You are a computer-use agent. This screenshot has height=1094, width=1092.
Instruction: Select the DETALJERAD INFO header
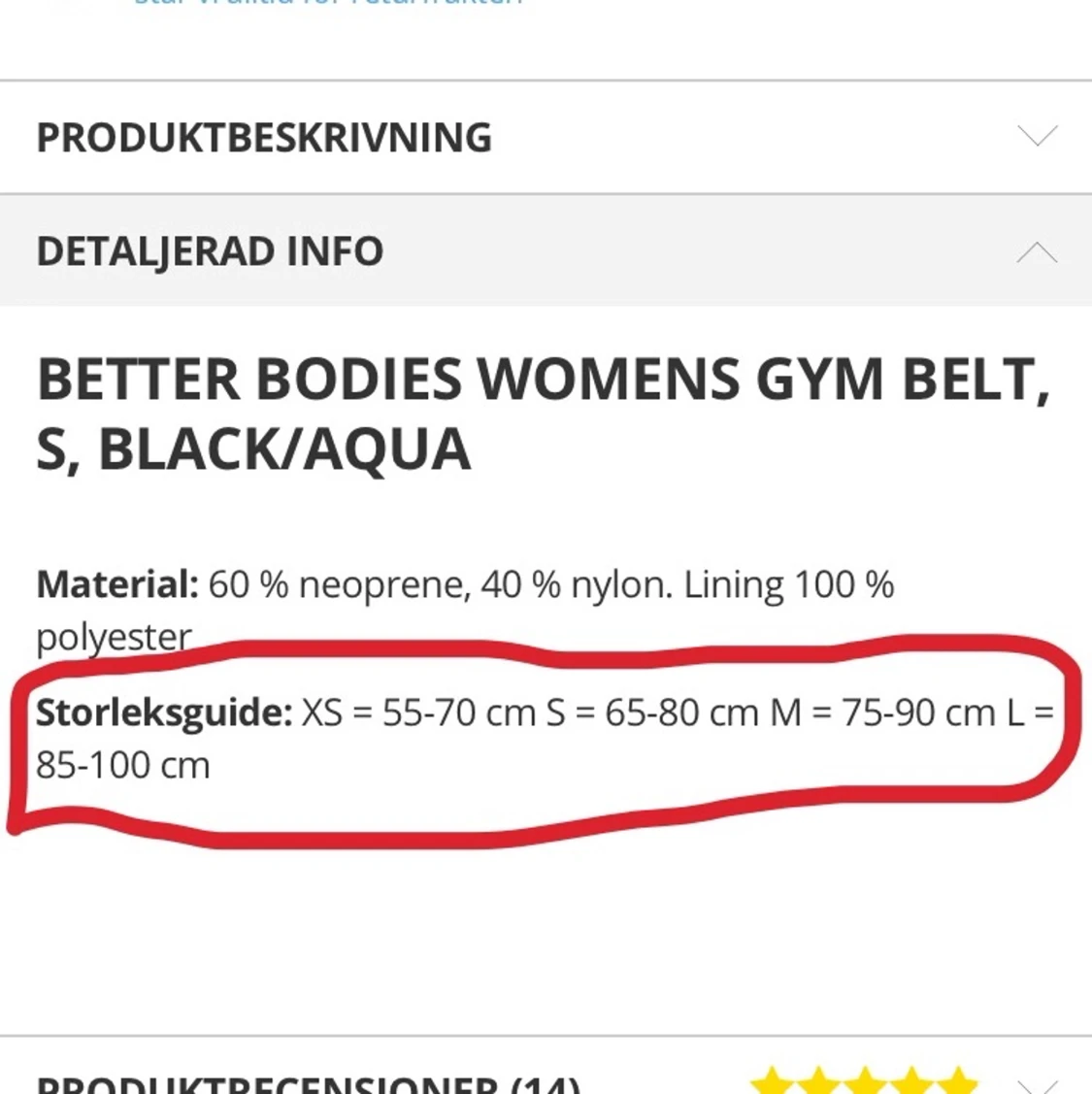(x=211, y=251)
